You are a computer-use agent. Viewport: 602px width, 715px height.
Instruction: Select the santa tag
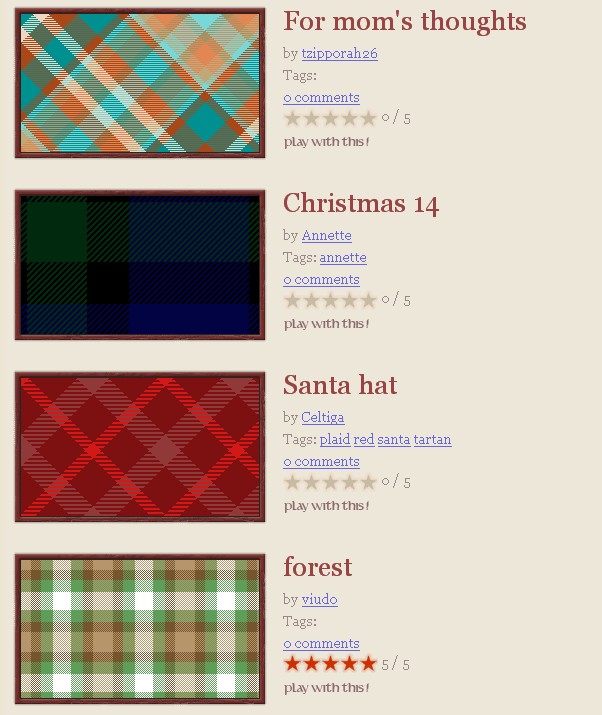point(393,440)
